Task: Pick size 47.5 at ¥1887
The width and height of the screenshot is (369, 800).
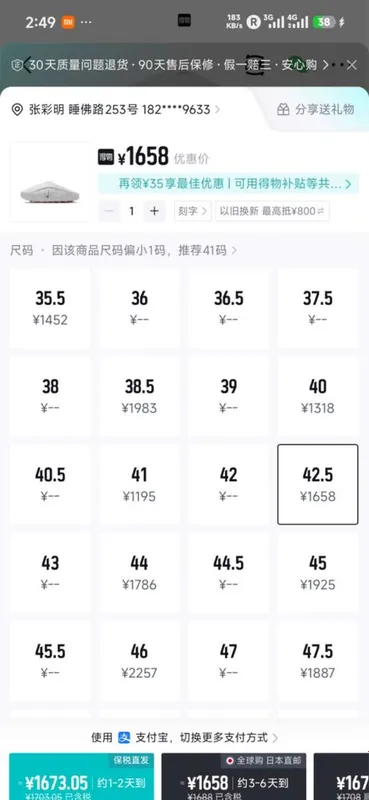Action: pos(318,661)
